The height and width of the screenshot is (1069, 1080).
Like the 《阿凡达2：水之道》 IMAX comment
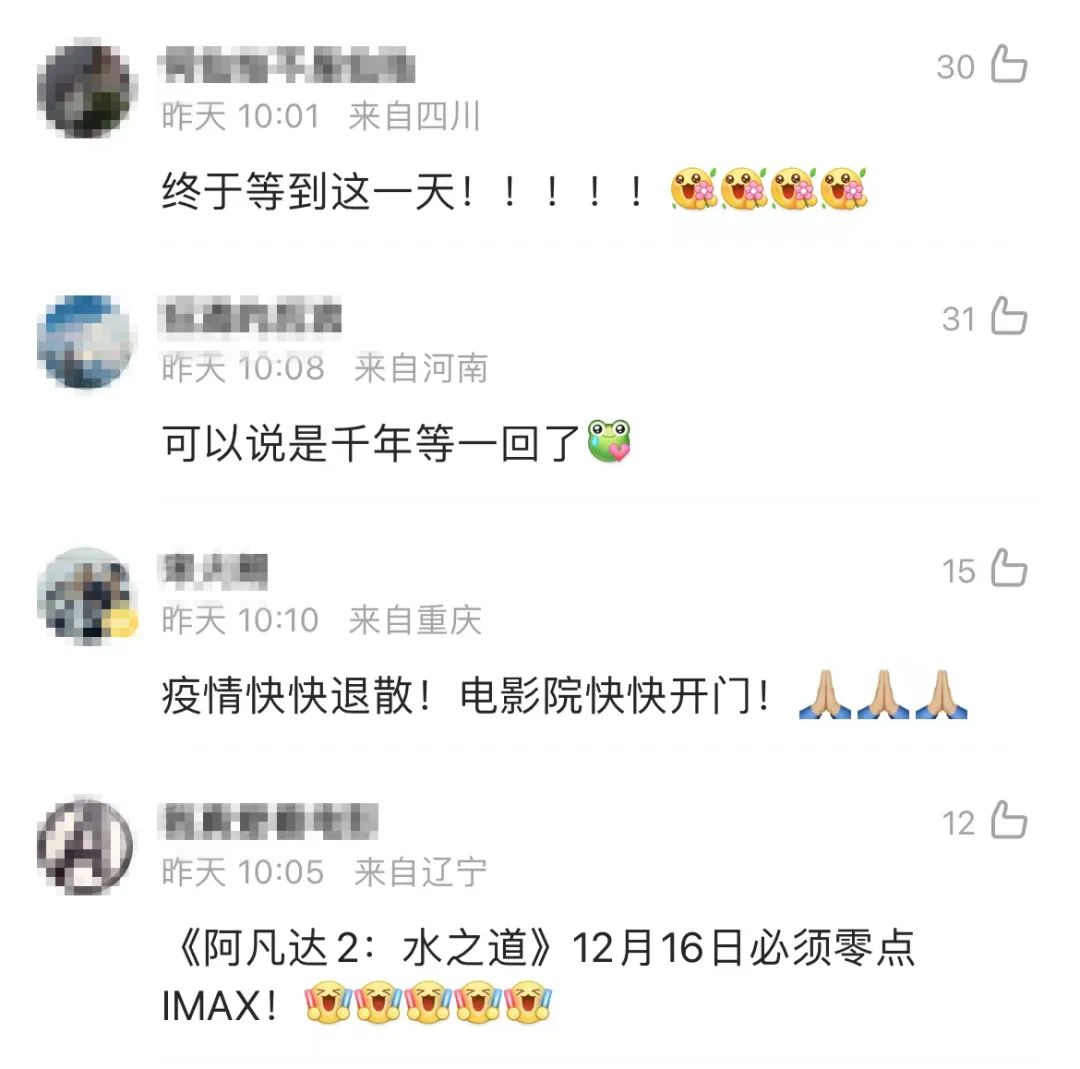1009,822
